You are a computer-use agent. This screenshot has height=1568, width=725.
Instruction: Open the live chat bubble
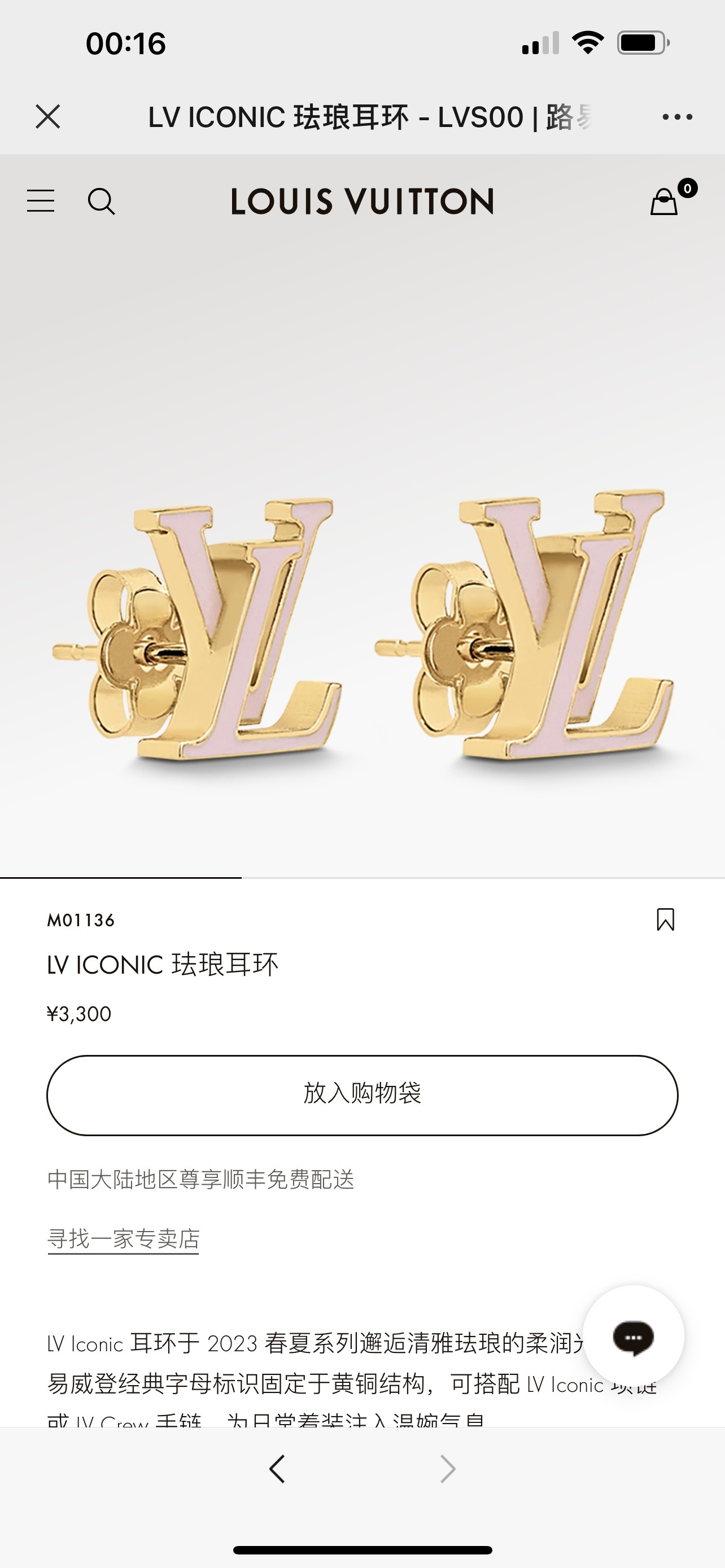633,1337
